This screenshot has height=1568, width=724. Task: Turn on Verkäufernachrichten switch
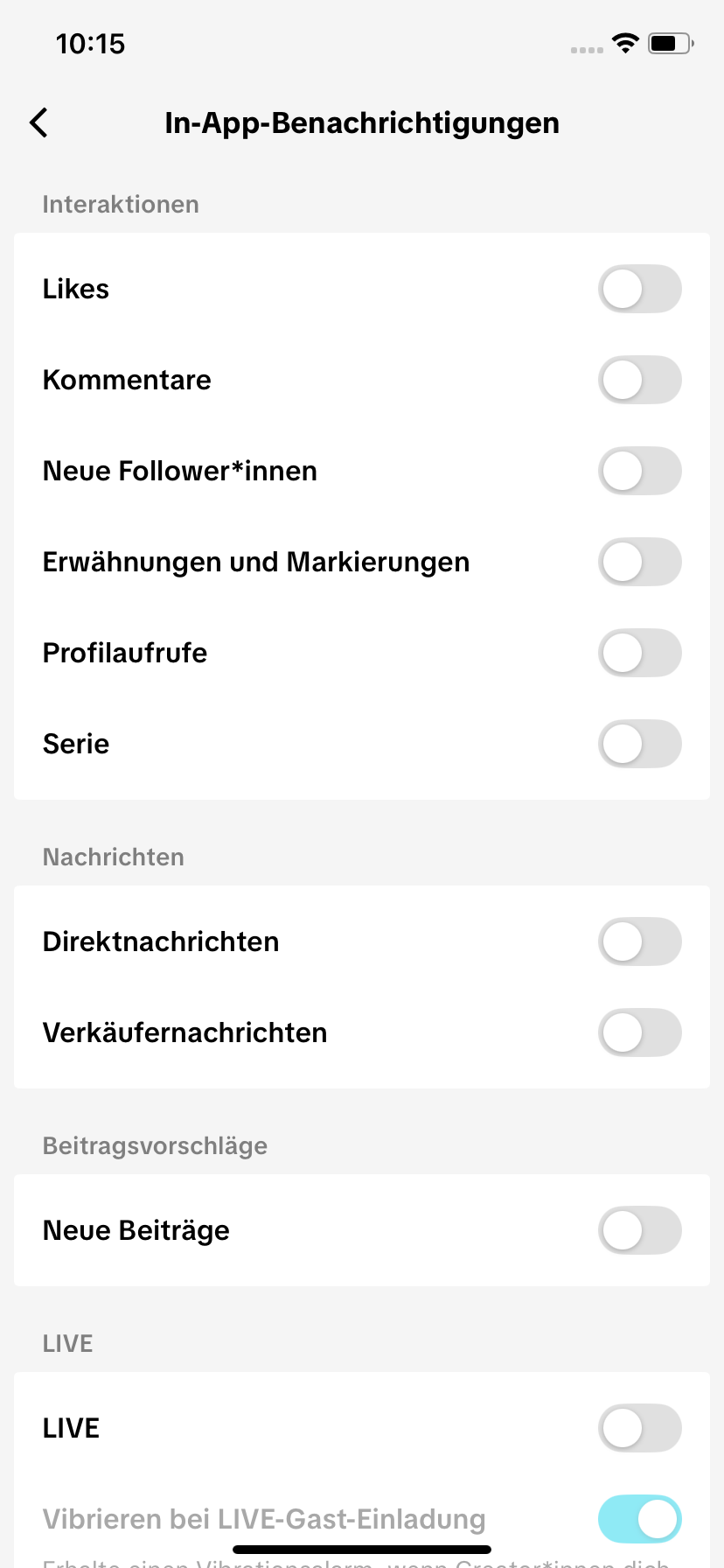pos(640,1032)
